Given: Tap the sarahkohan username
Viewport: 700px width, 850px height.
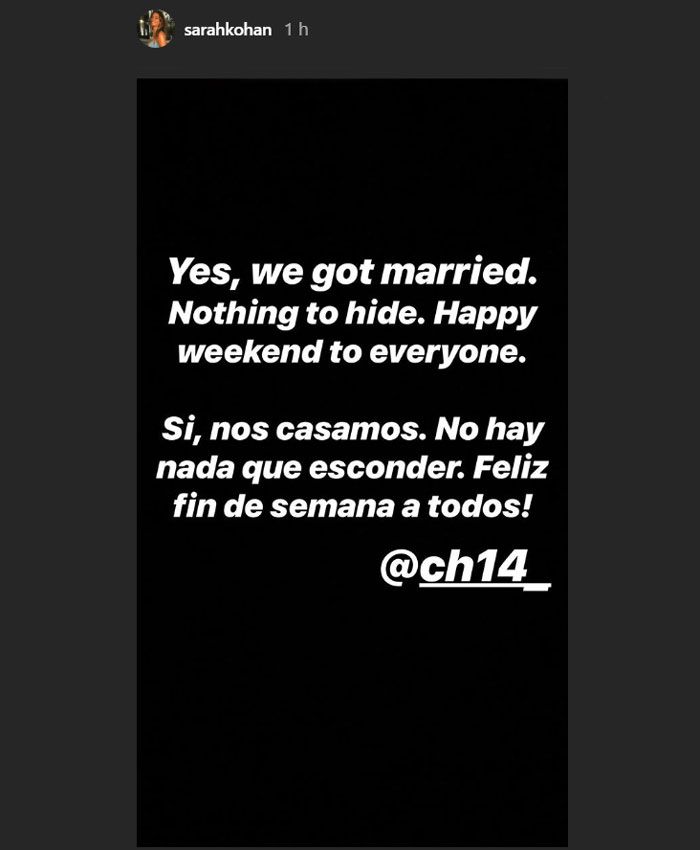Looking at the screenshot, I should (x=227, y=31).
